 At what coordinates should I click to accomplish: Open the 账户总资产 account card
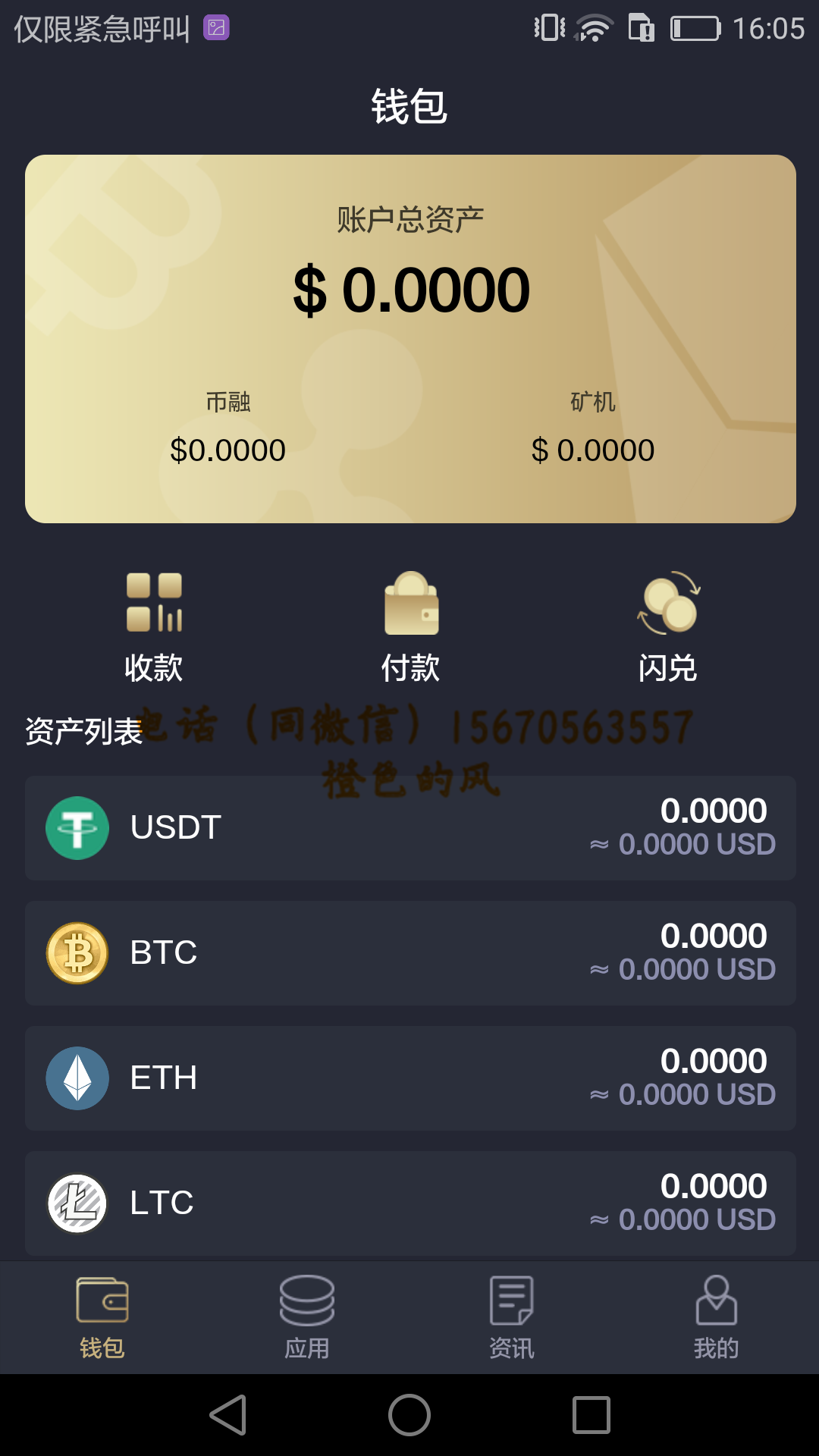pyautogui.click(x=410, y=338)
